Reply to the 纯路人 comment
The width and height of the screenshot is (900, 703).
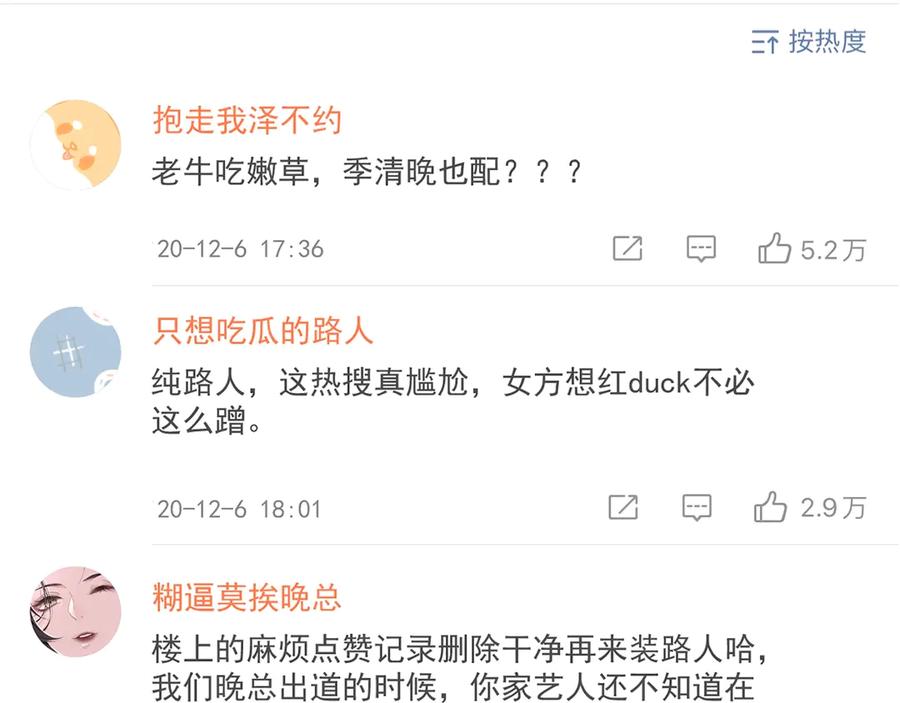point(697,507)
